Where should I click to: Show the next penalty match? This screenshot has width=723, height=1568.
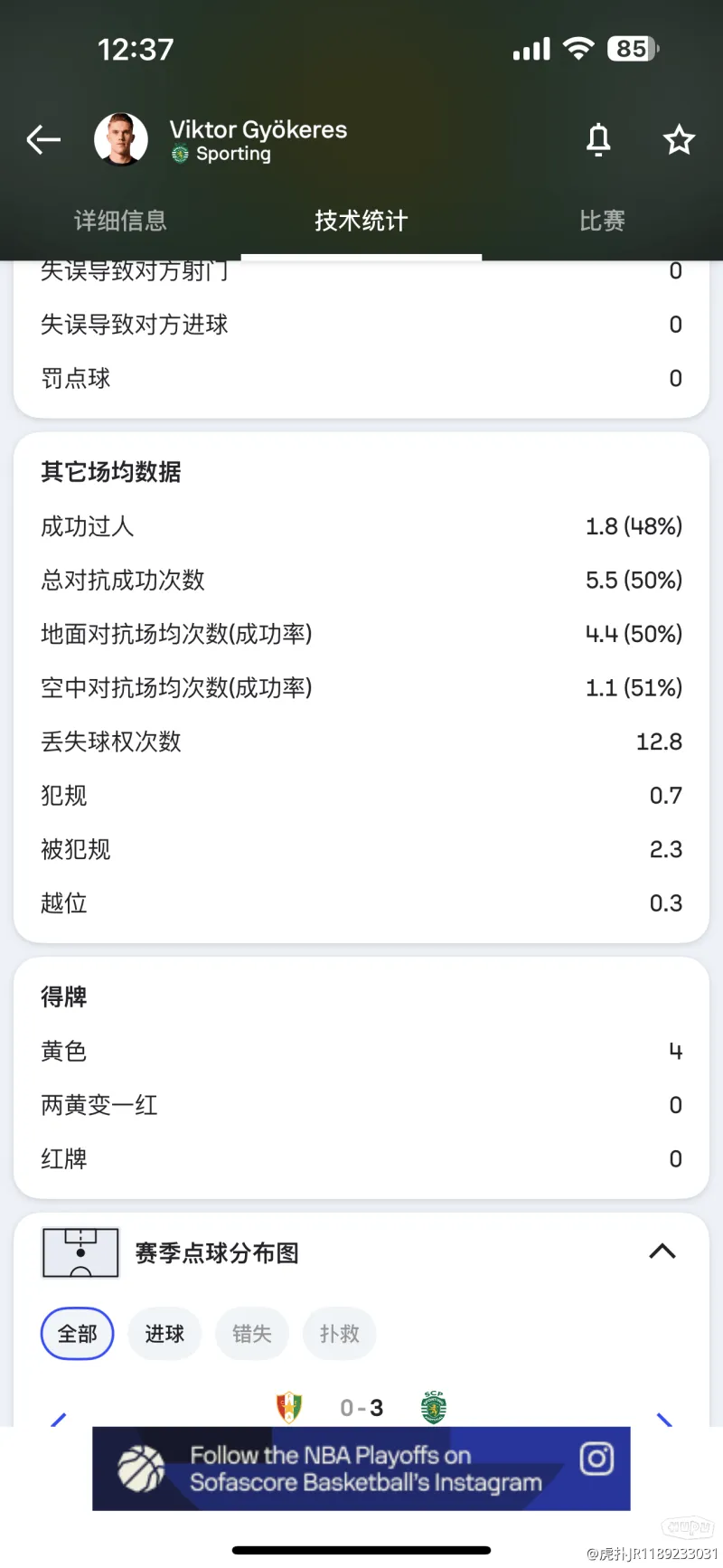(x=664, y=1419)
